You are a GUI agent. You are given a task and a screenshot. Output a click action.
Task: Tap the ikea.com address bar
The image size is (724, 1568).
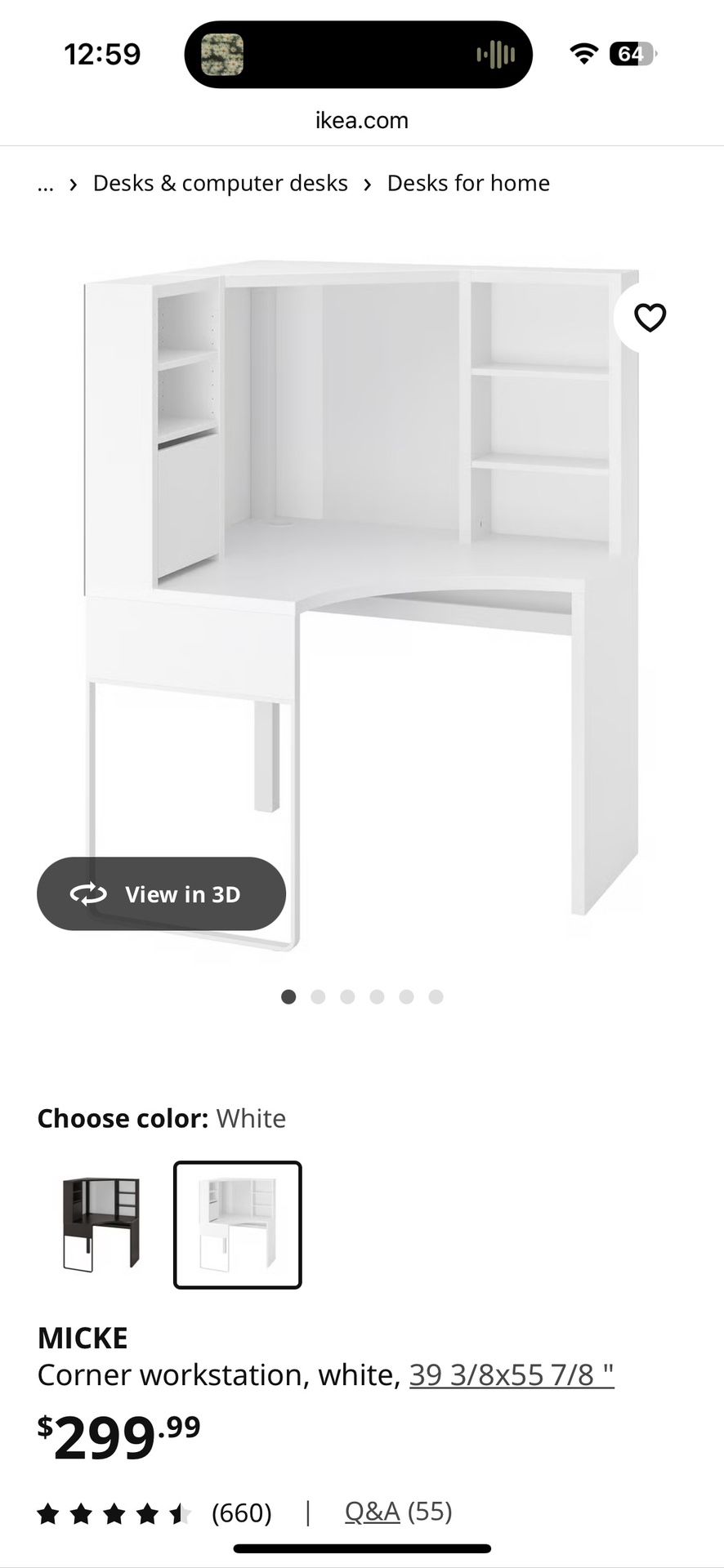coord(362,121)
